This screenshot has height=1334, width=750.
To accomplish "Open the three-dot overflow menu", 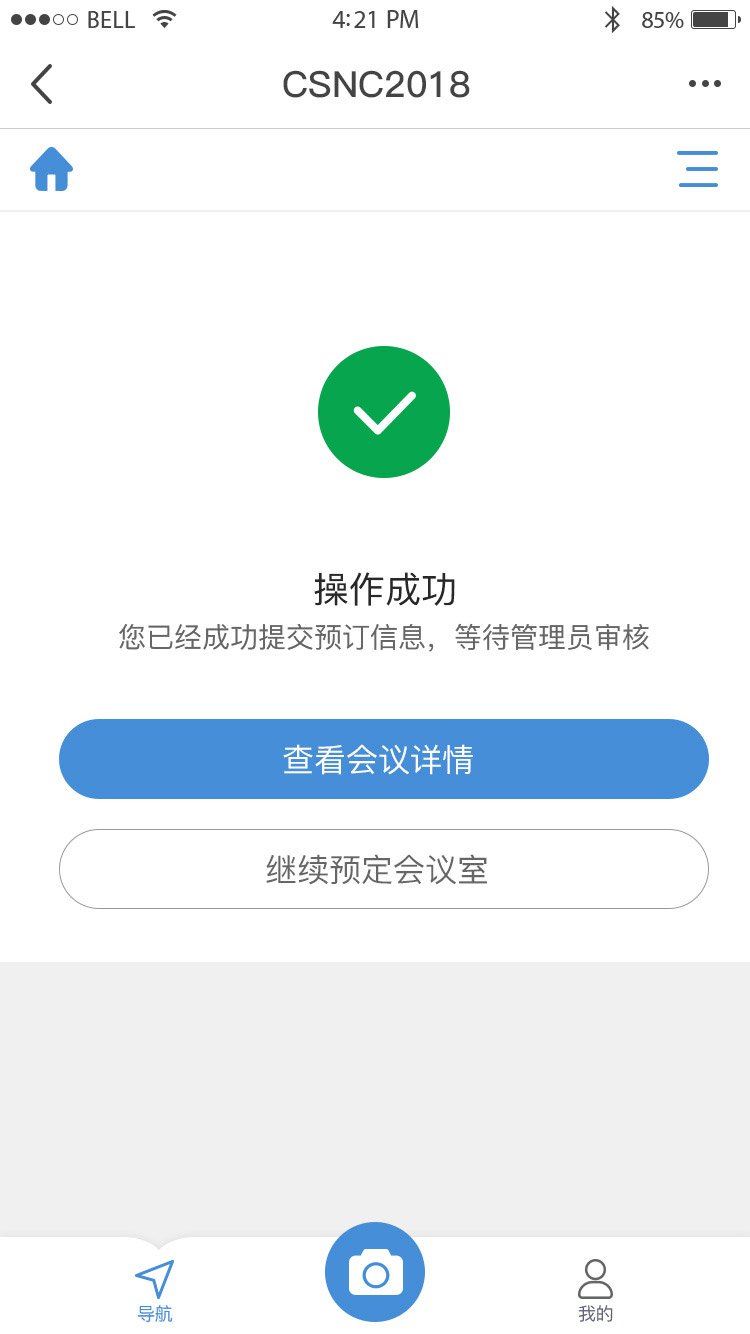I will pos(705,84).
